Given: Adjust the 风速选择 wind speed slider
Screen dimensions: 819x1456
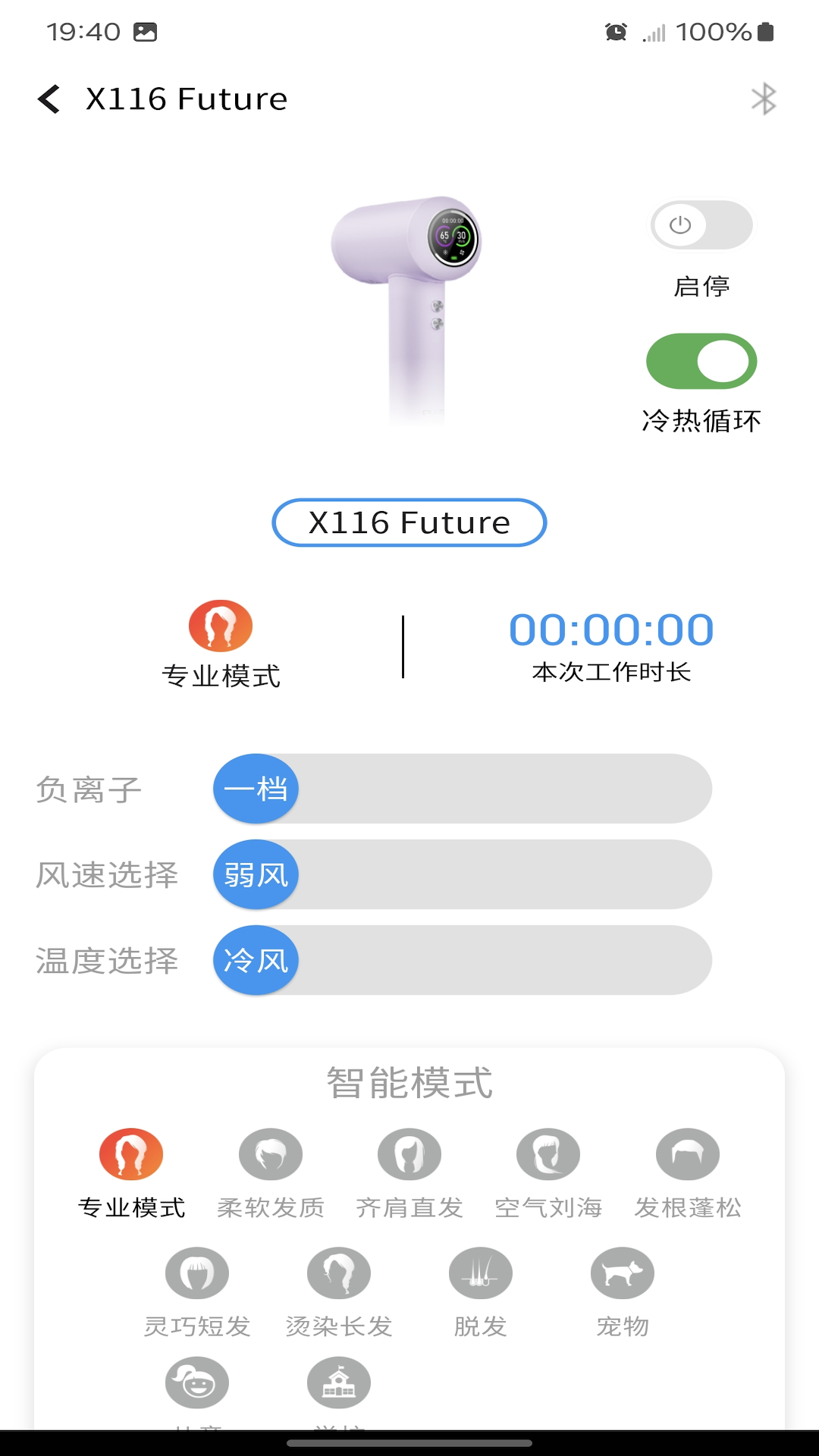Looking at the screenshot, I should [463, 874].
